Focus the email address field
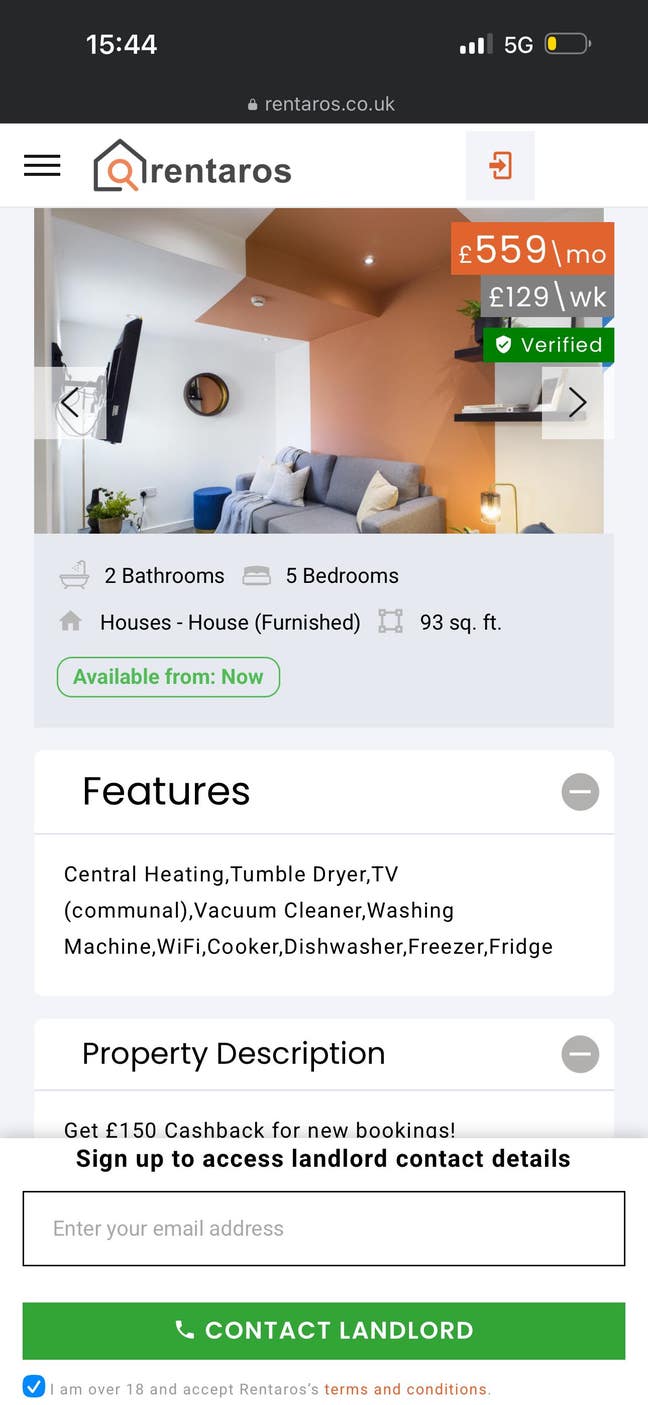 (324, 1228)
